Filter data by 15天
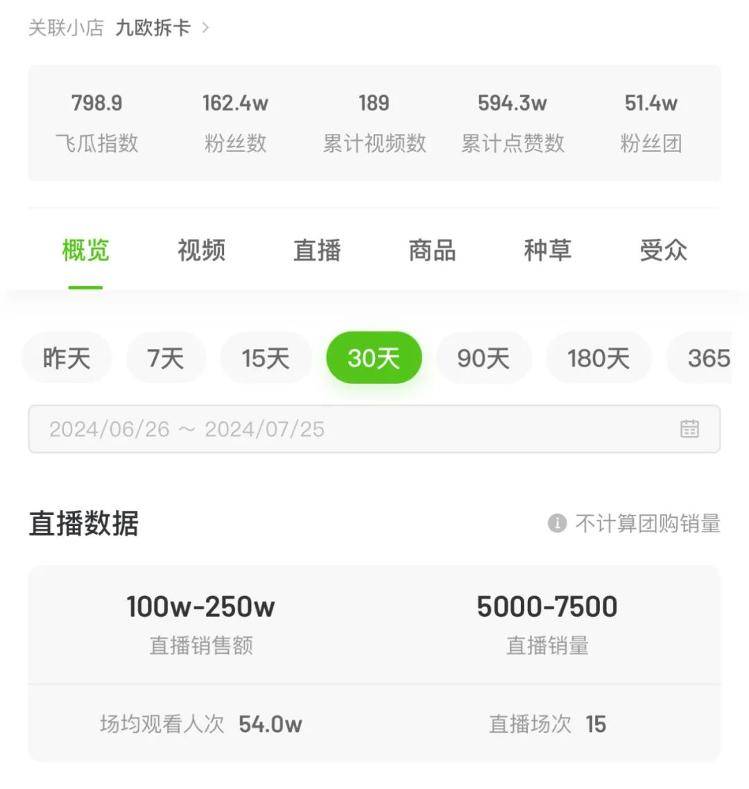 tap(266, 358)
